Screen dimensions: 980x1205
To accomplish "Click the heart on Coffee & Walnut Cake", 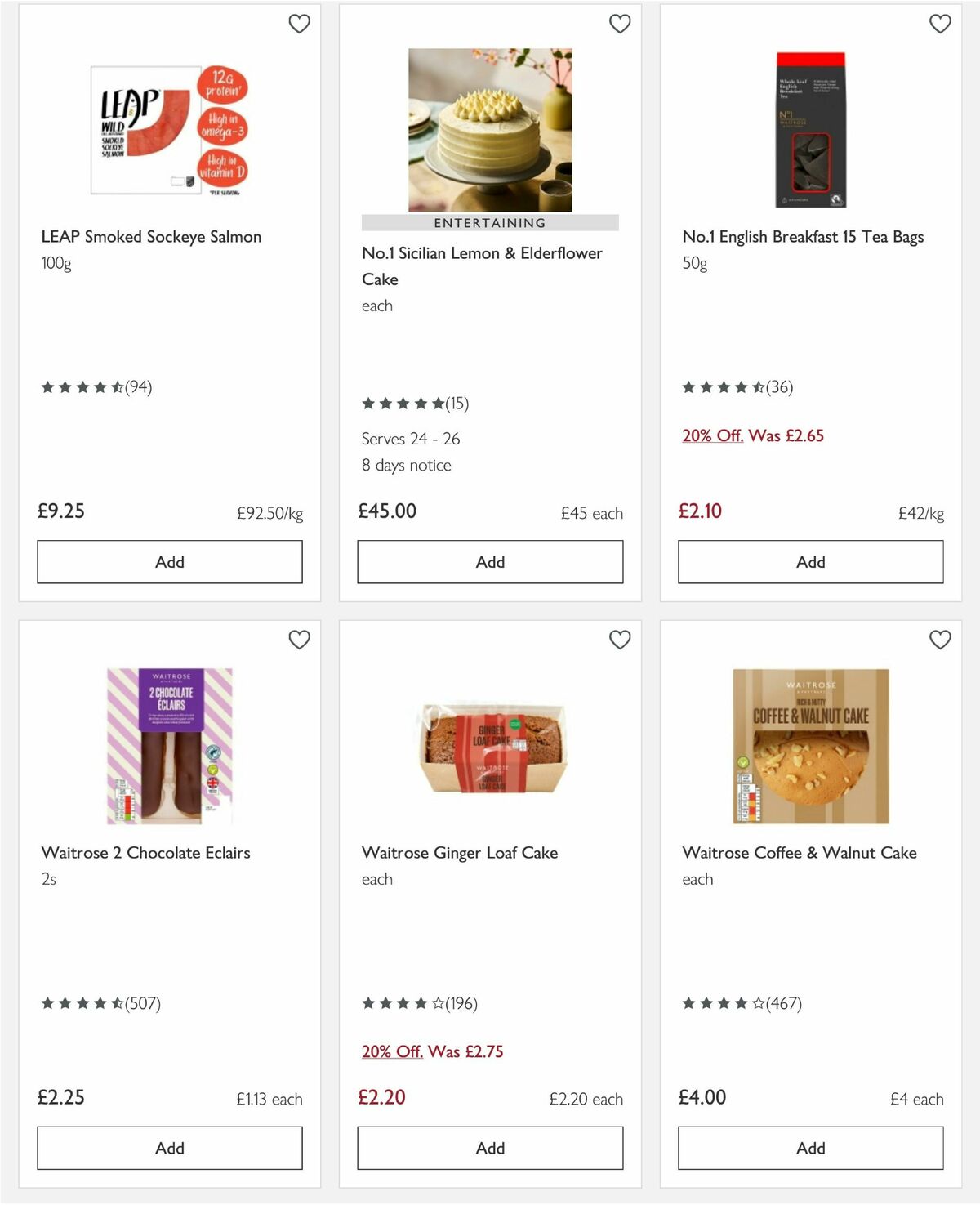I will [x=940, y=640].
